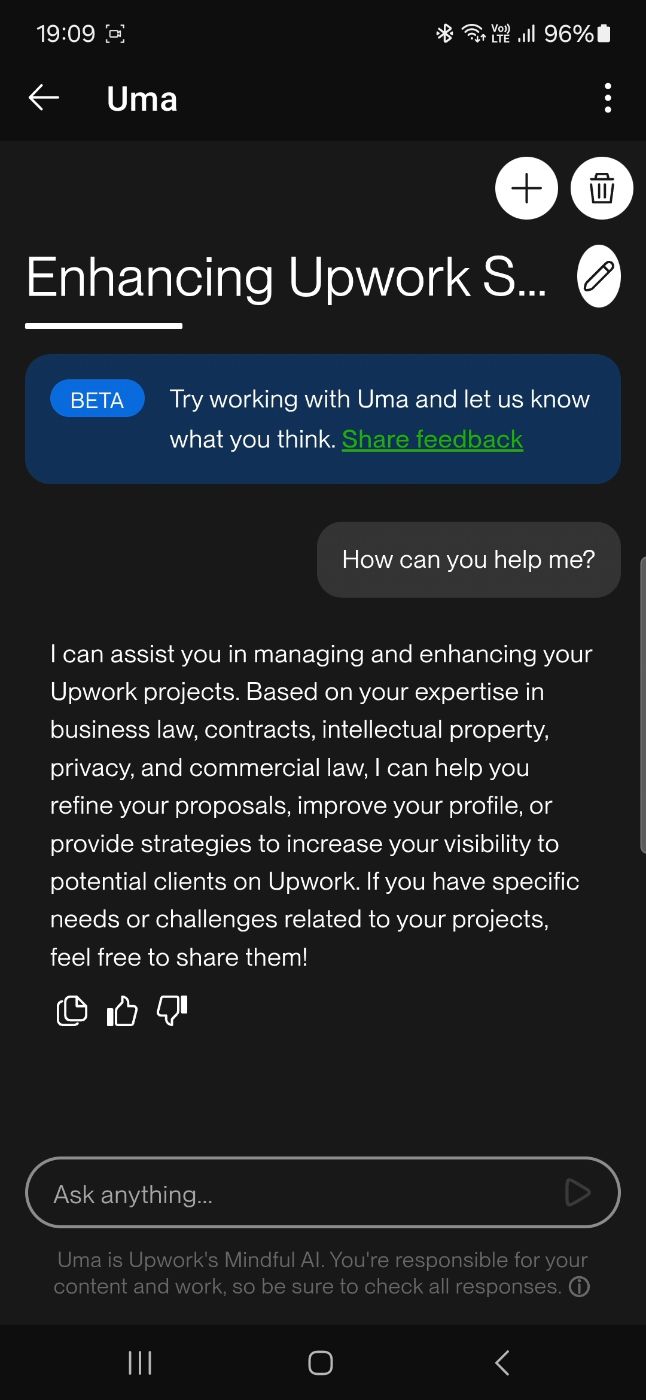Image resolution: width=646 pixels, height=1400 pixels.
Task: Tap the send arrow in the message box
Action: point(578,1192)
